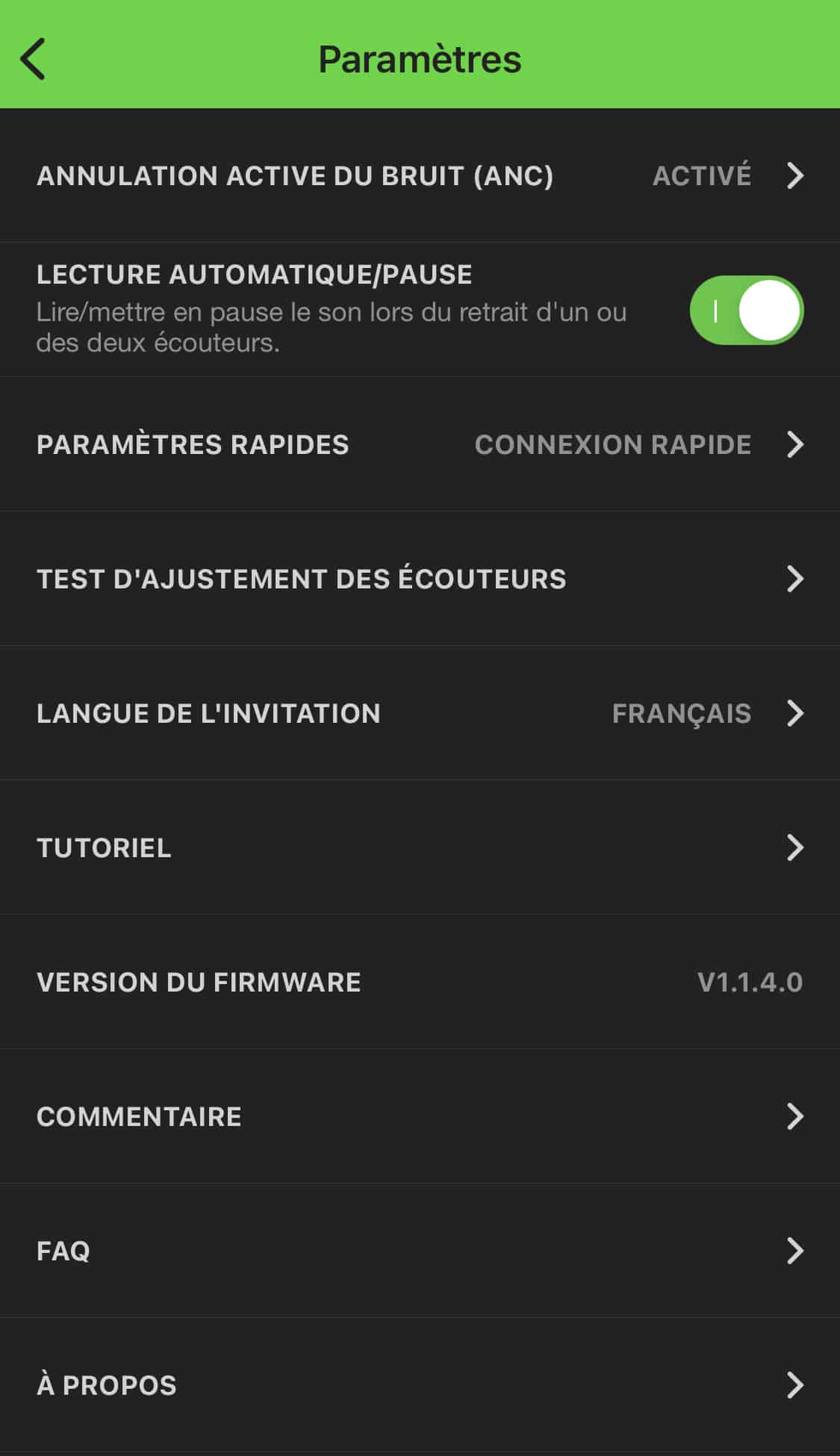Tap Activé next to Annulation Active du Bruit
The width and height of the screenshot is (840, 1456).
[x=701, y=176]
